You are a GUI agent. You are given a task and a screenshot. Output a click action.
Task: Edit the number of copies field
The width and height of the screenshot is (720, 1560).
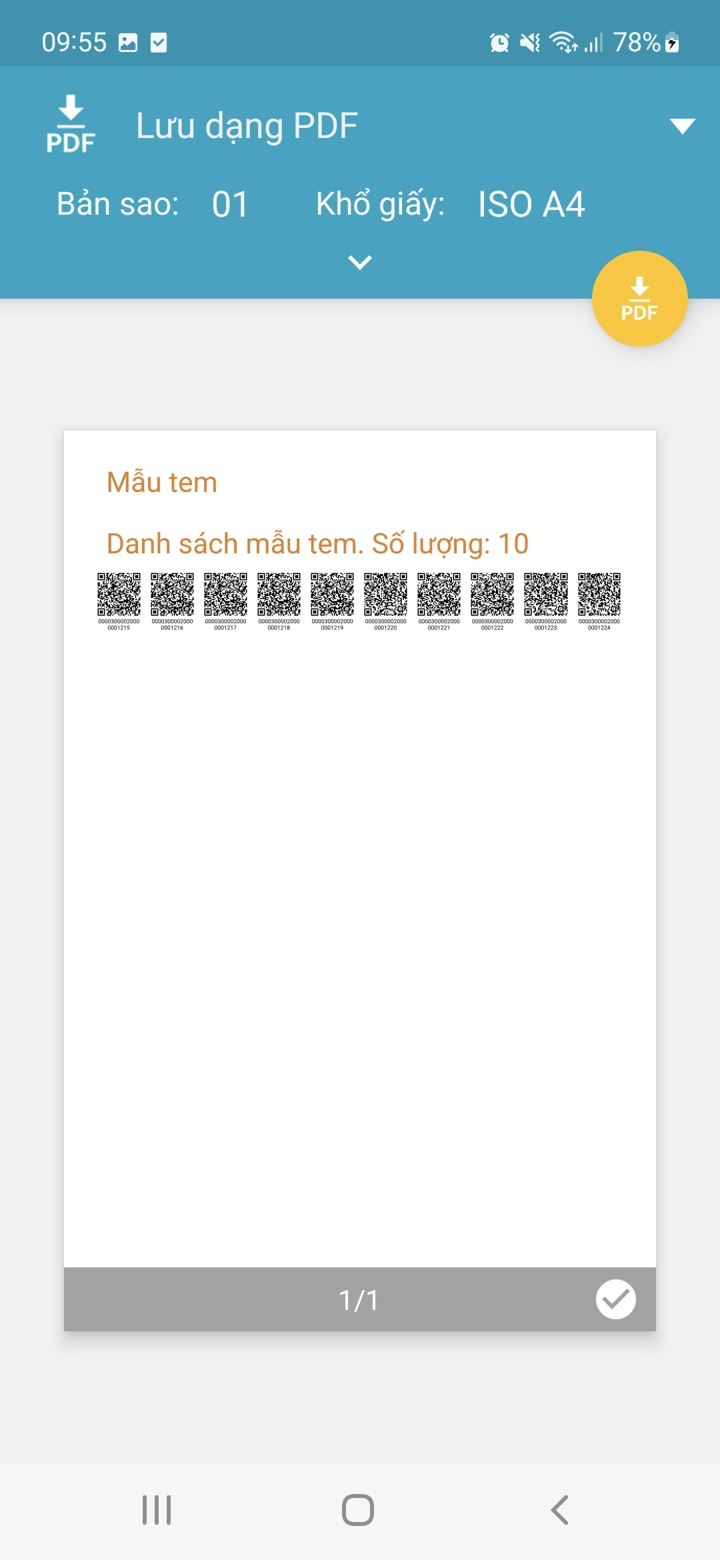(x=230, y=205)
